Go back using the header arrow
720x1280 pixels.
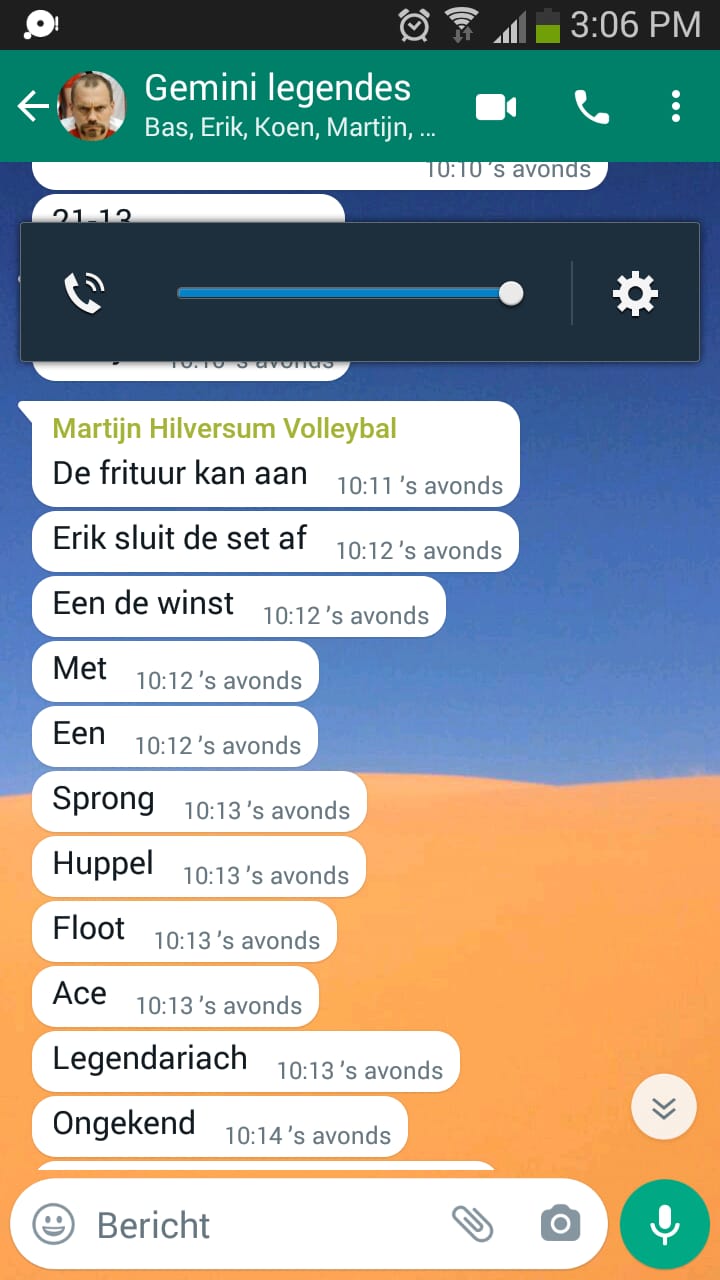tap(33, 106)
